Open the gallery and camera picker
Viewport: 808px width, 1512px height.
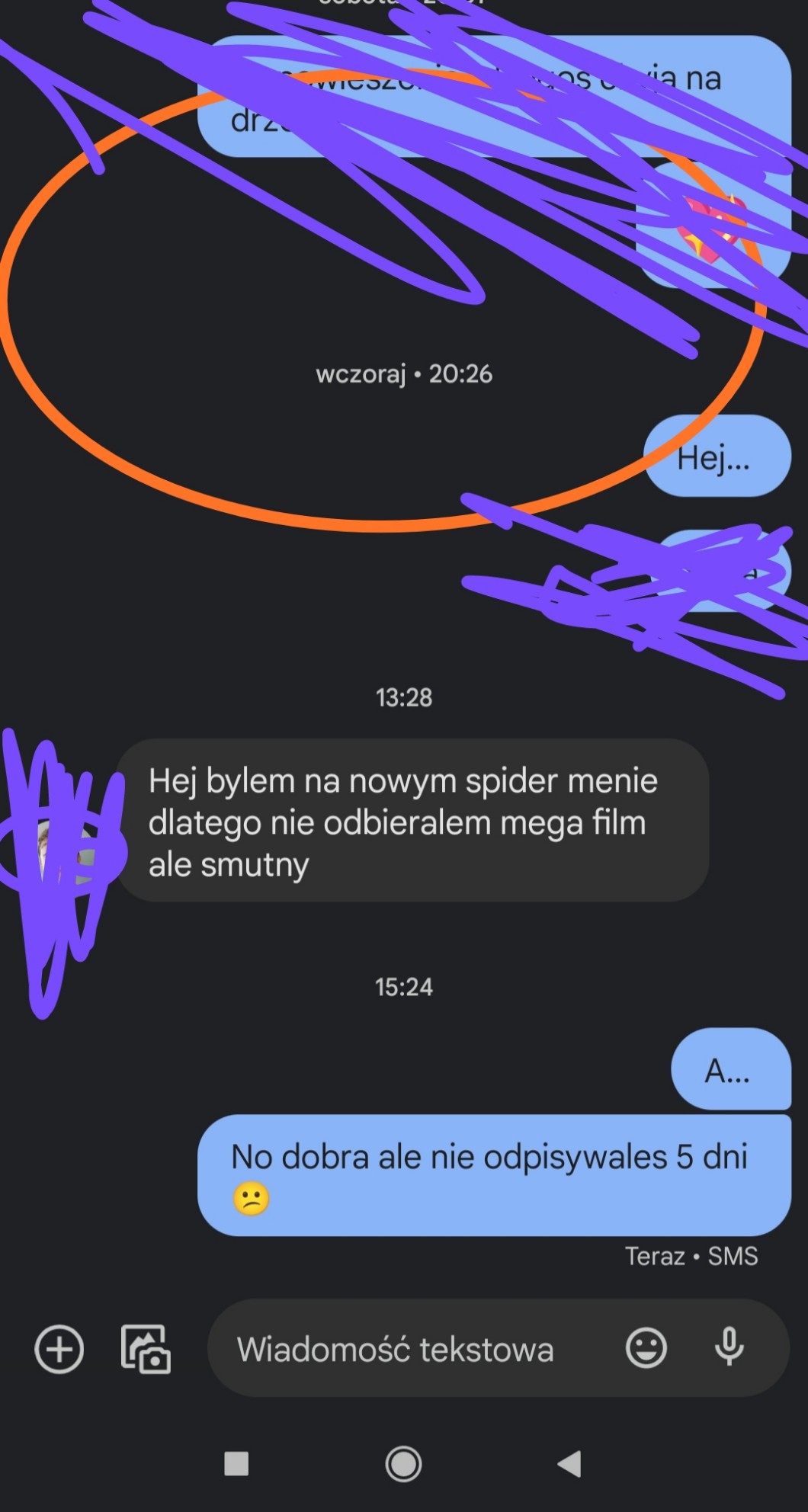pos(146,1349)
